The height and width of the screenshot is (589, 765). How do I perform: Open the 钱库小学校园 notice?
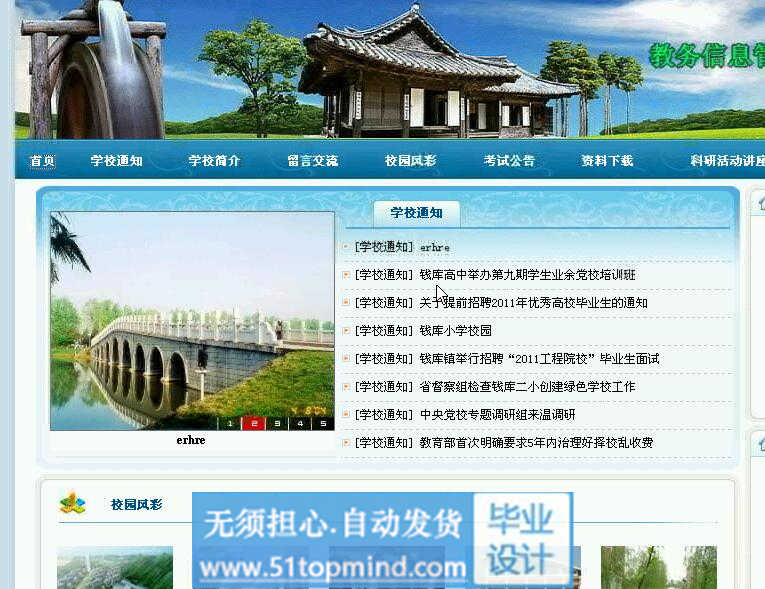tap(455, 331)
